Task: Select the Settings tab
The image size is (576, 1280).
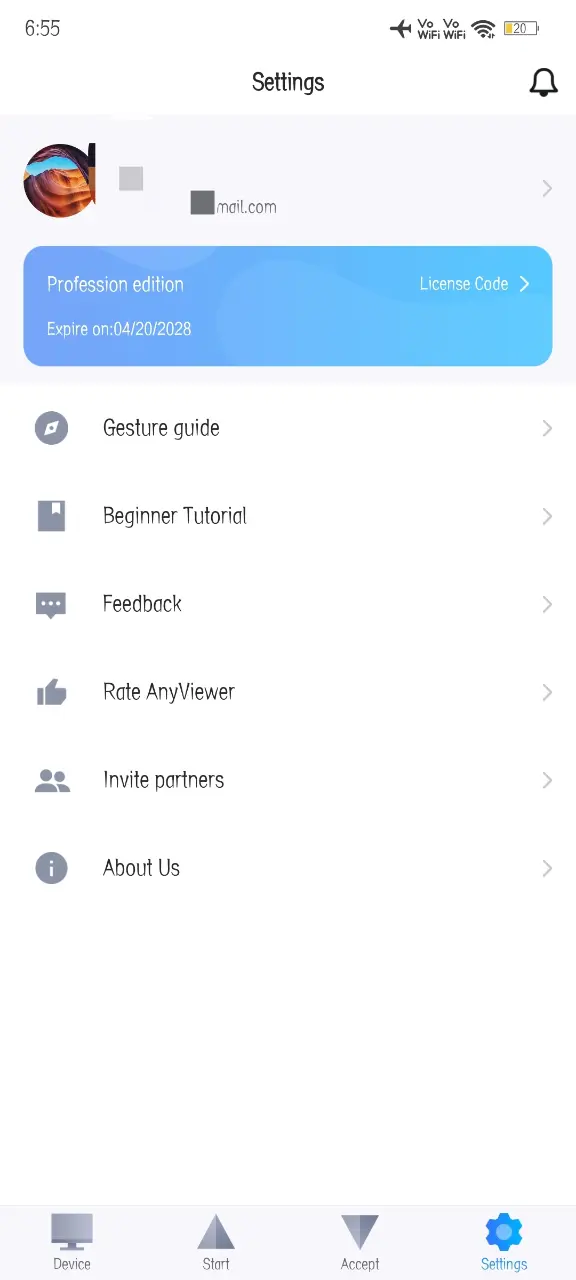Action: [x=504, y=1243]
